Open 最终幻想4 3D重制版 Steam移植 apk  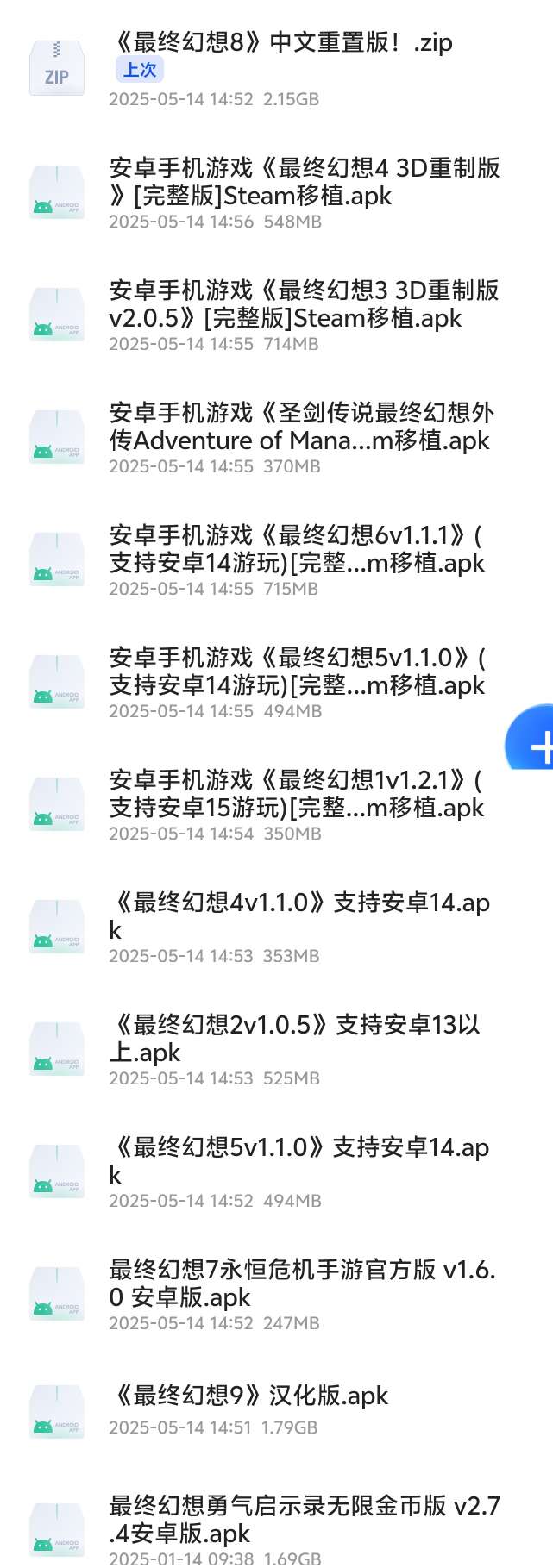click(276, 193)
